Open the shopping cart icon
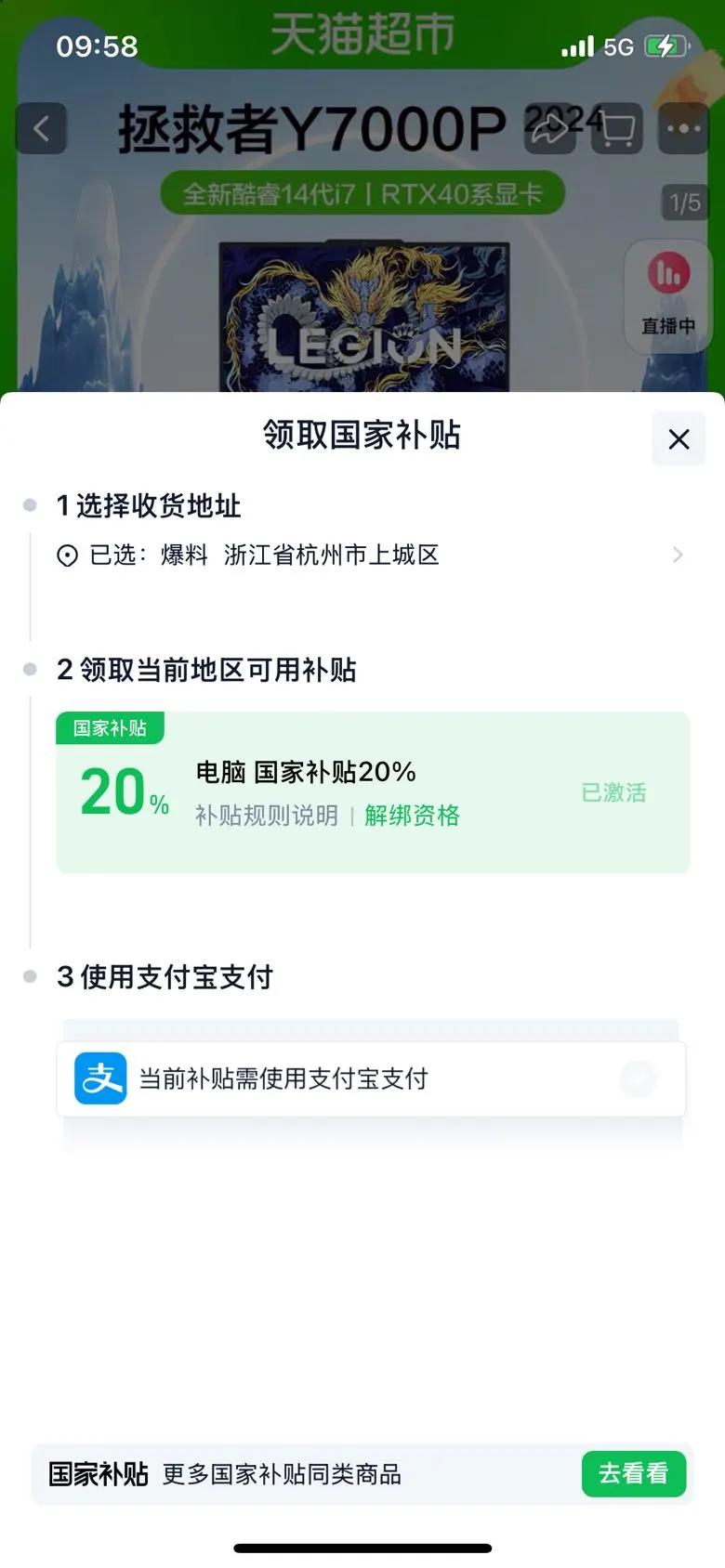 [x=617, y=128]
